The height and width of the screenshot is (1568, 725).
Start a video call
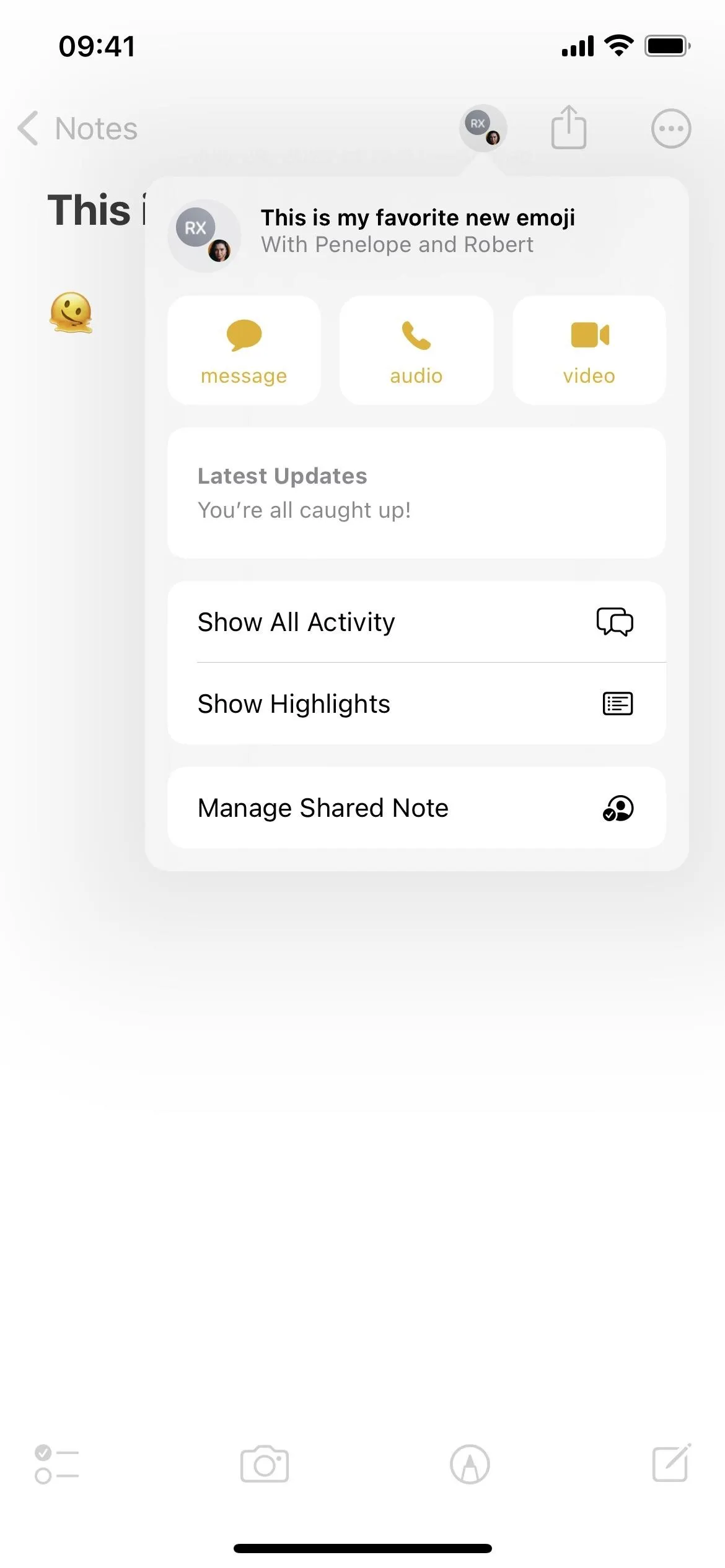click(589, 351)
